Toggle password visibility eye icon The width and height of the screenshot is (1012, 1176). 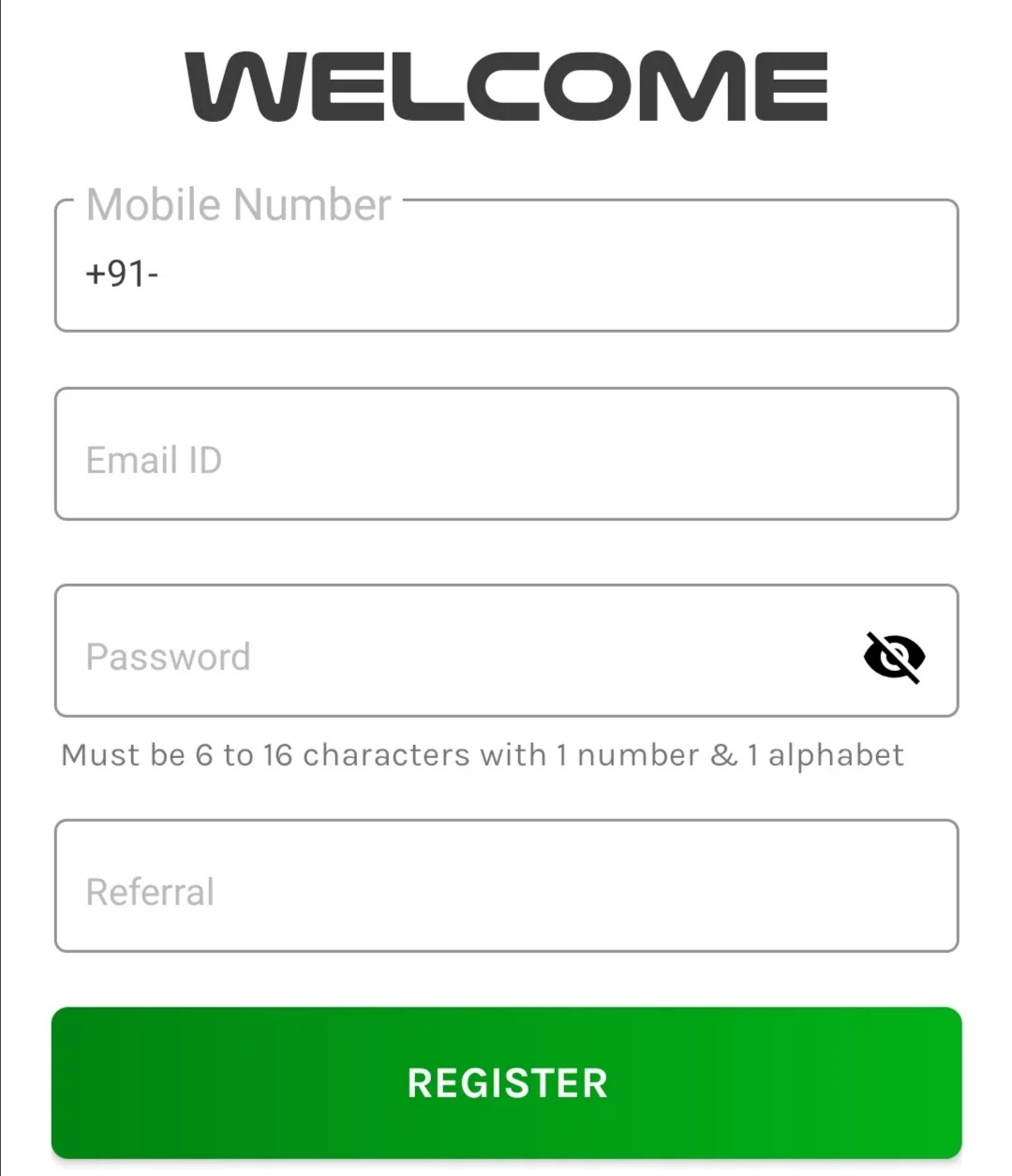pos(893,656)
